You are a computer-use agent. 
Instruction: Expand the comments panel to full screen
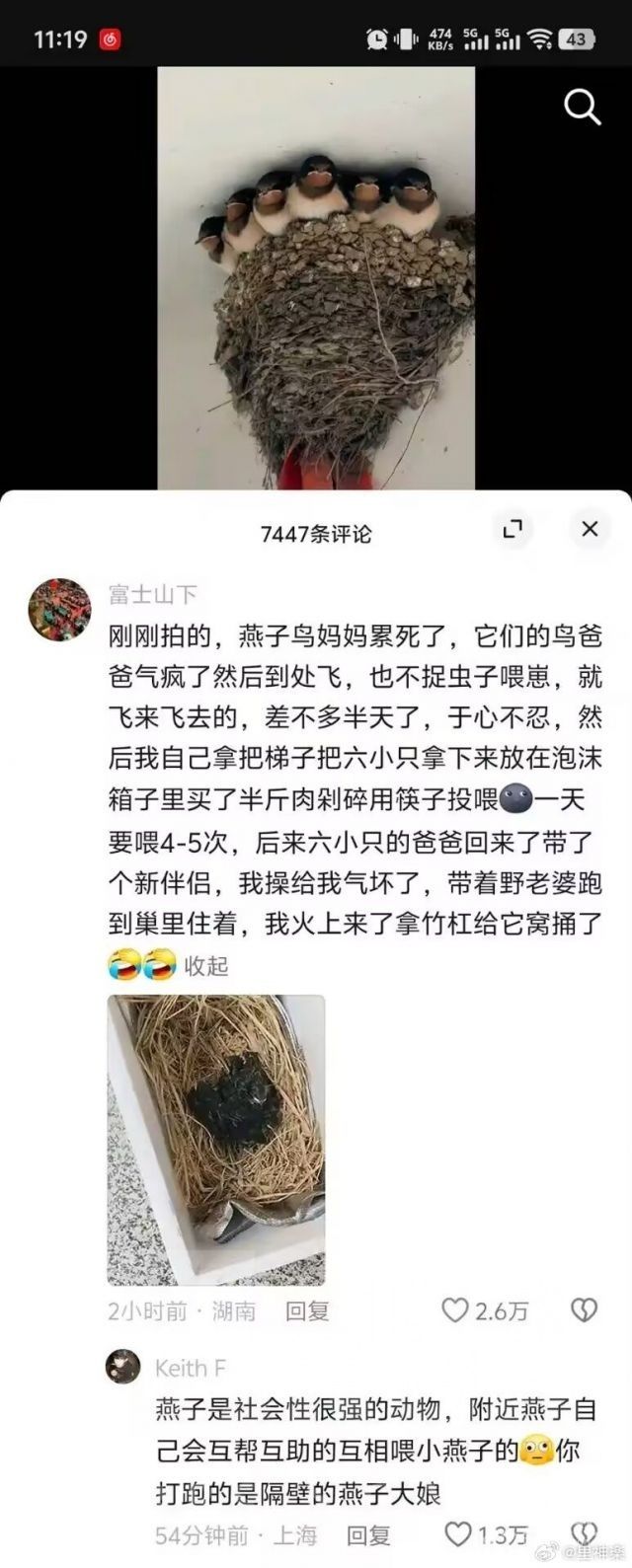coord(513,530)
